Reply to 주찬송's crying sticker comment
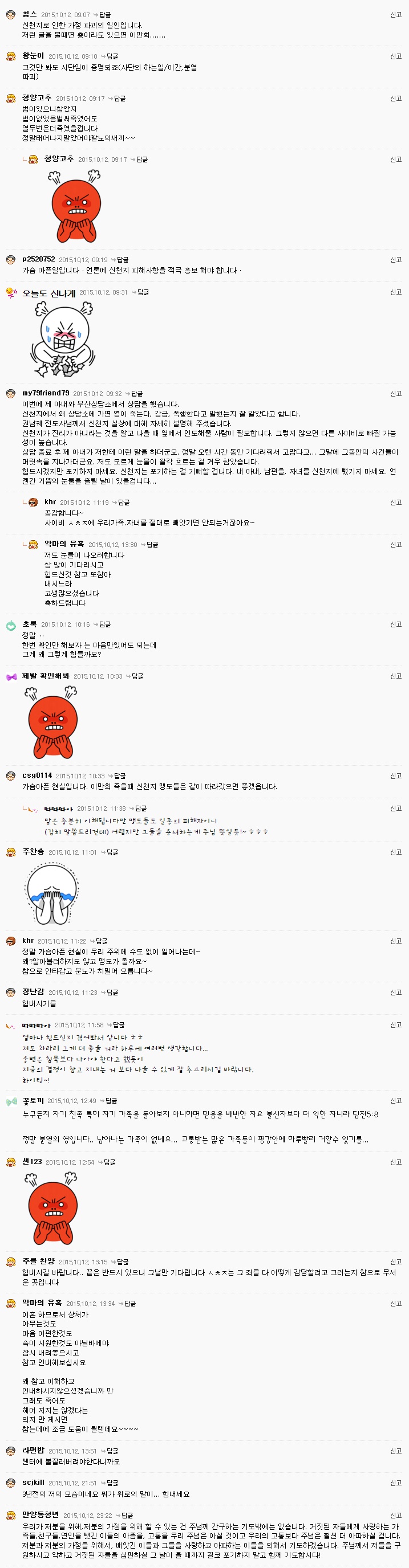The width and height of the screenshot is (409, 1568). 112,853
